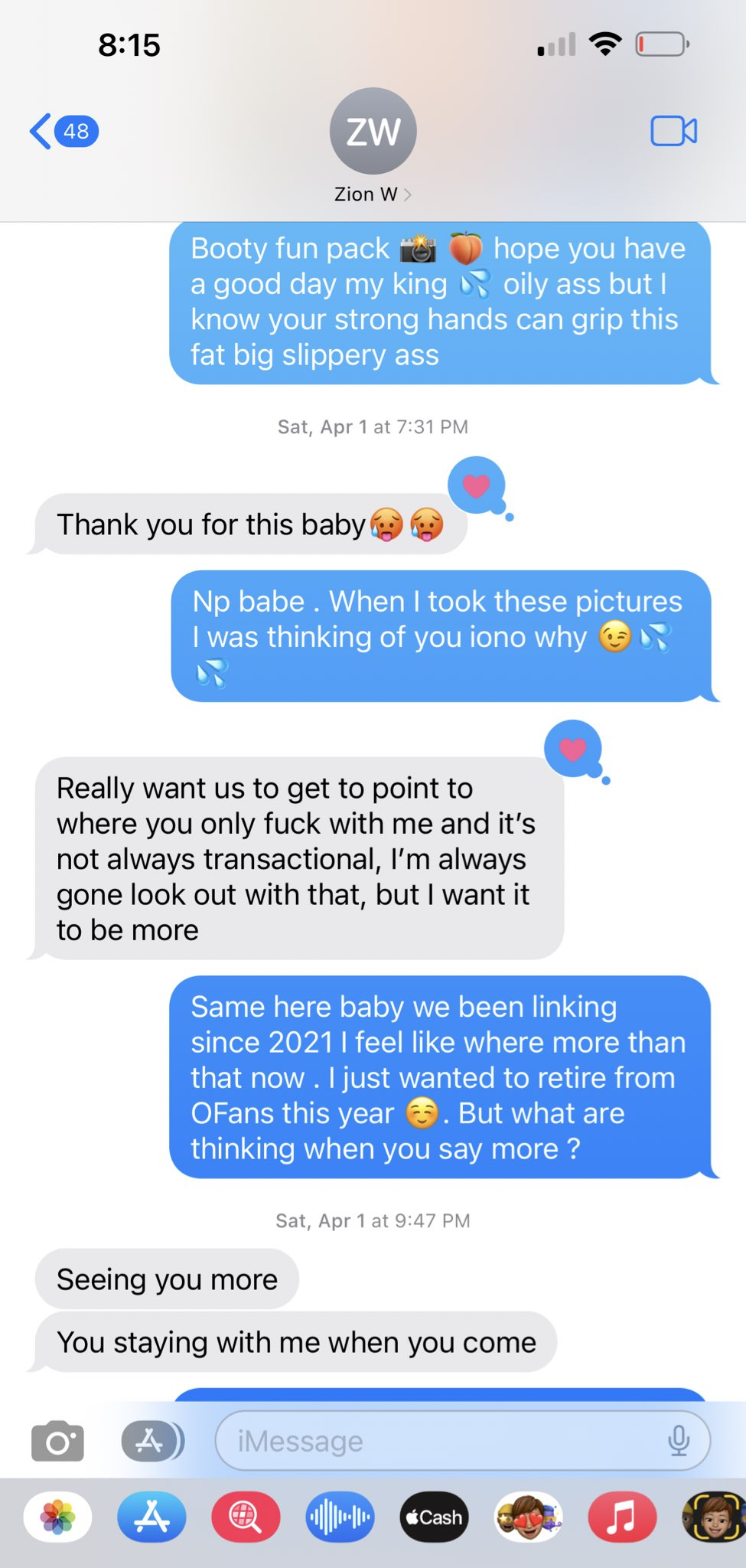Record an audio message with microphone
The height and width of the screenshot is (1568, 746).
tap(678, 1442)
